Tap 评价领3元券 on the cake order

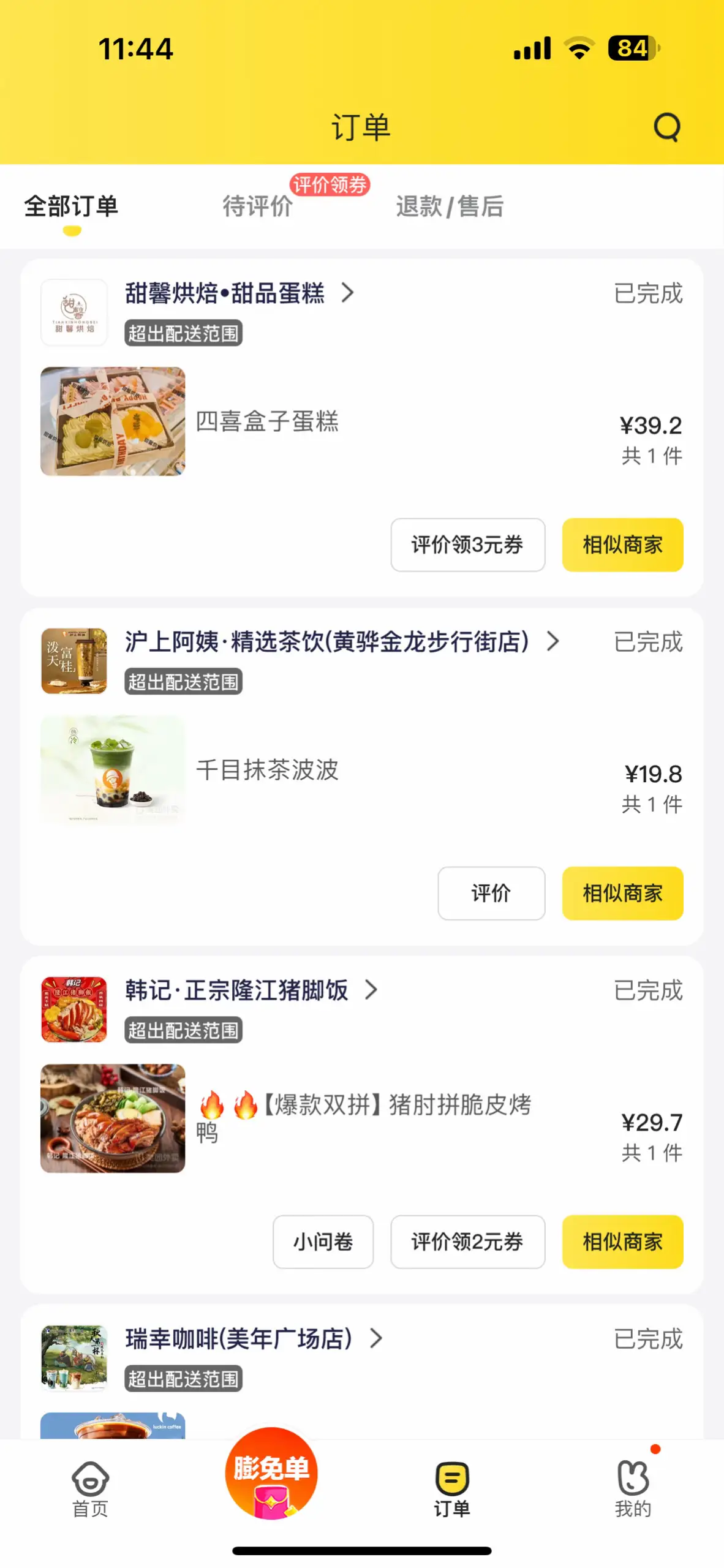pos(467,545)
